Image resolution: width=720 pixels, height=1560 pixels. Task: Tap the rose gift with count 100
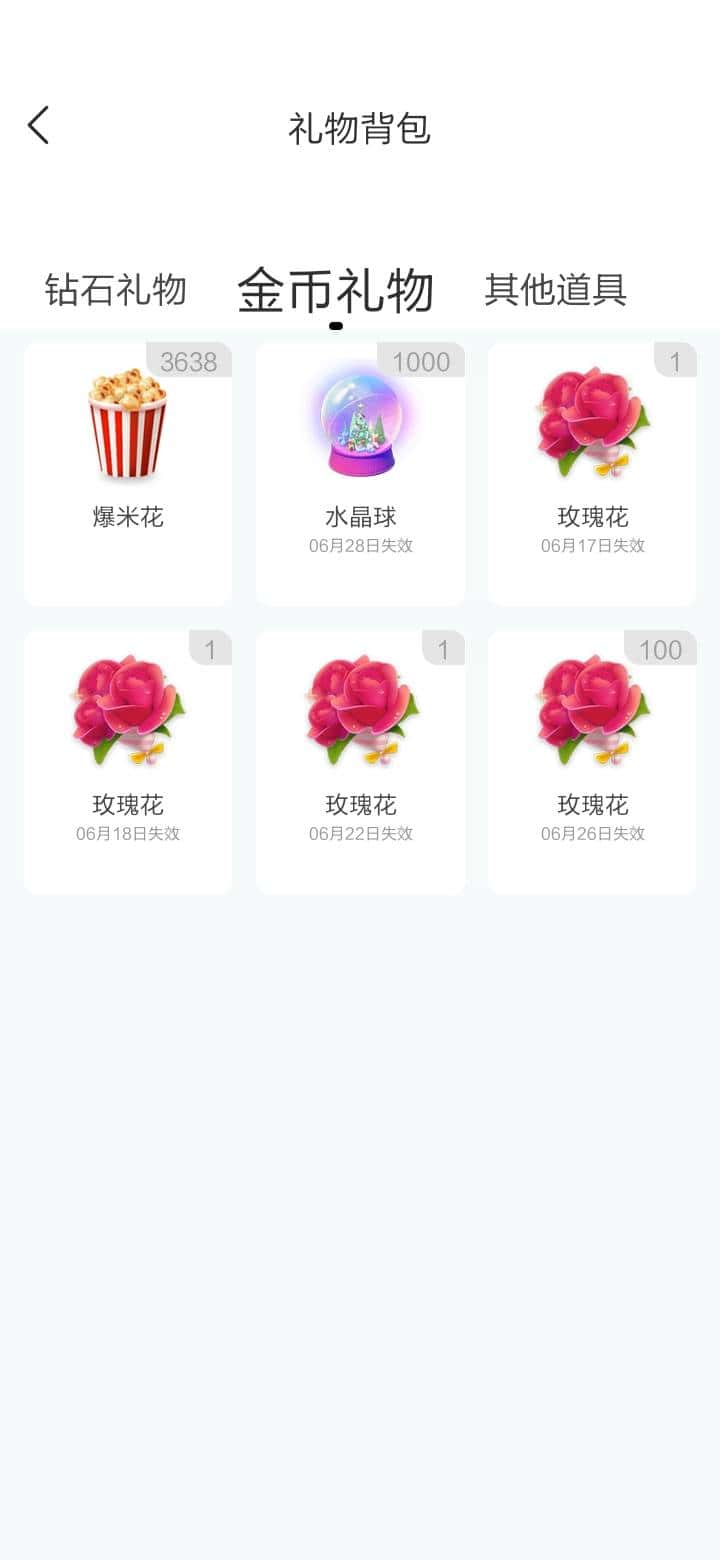click(x=592, y=708)
